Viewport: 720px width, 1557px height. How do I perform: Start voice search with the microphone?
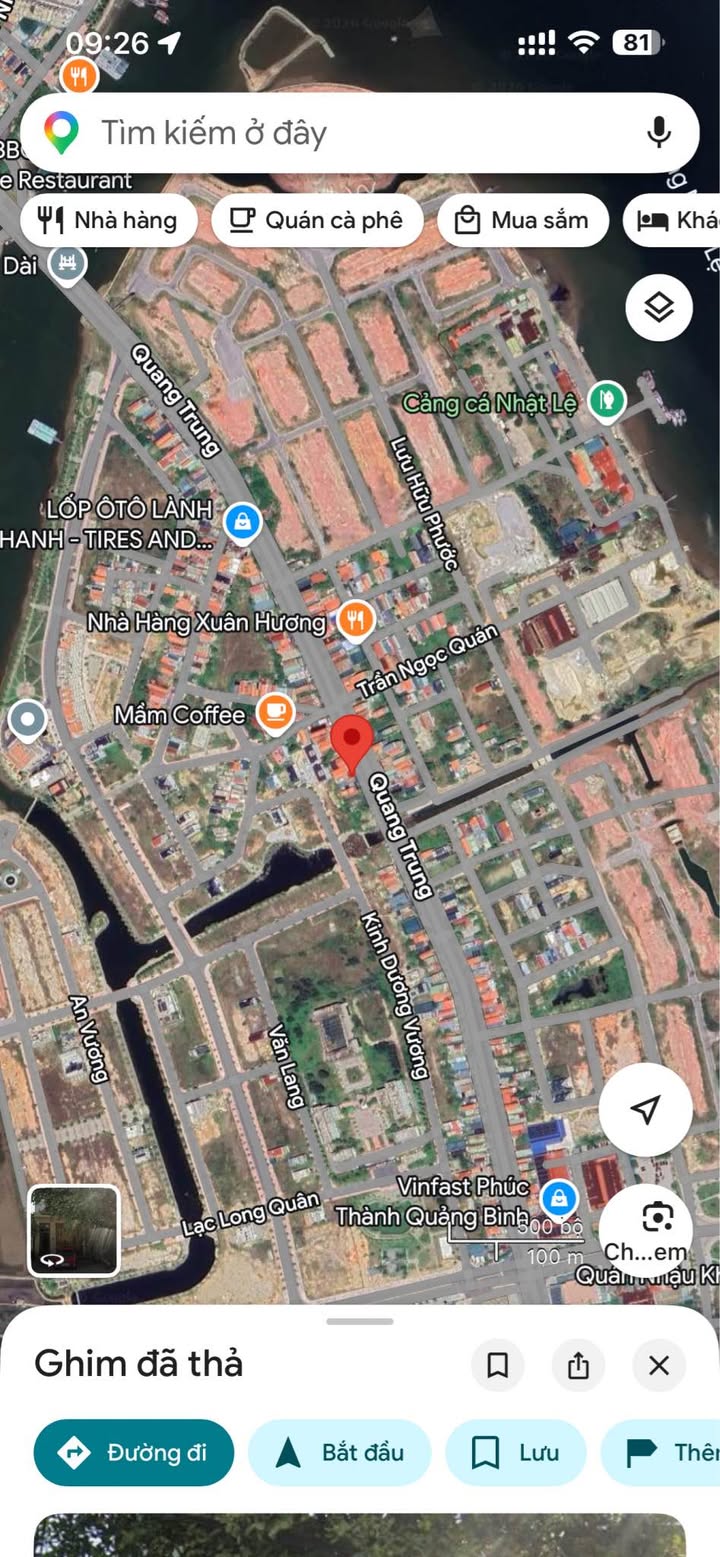tap(658, 133)
